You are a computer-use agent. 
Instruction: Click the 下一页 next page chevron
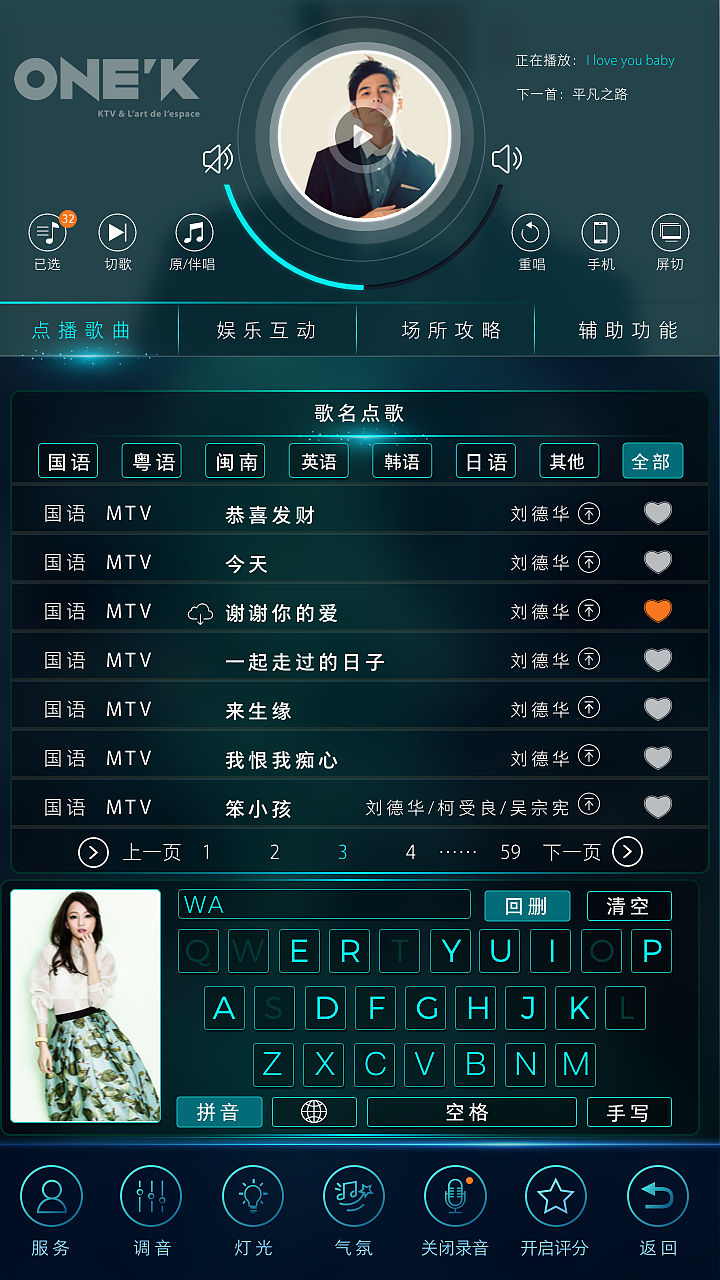pos(628,852)
